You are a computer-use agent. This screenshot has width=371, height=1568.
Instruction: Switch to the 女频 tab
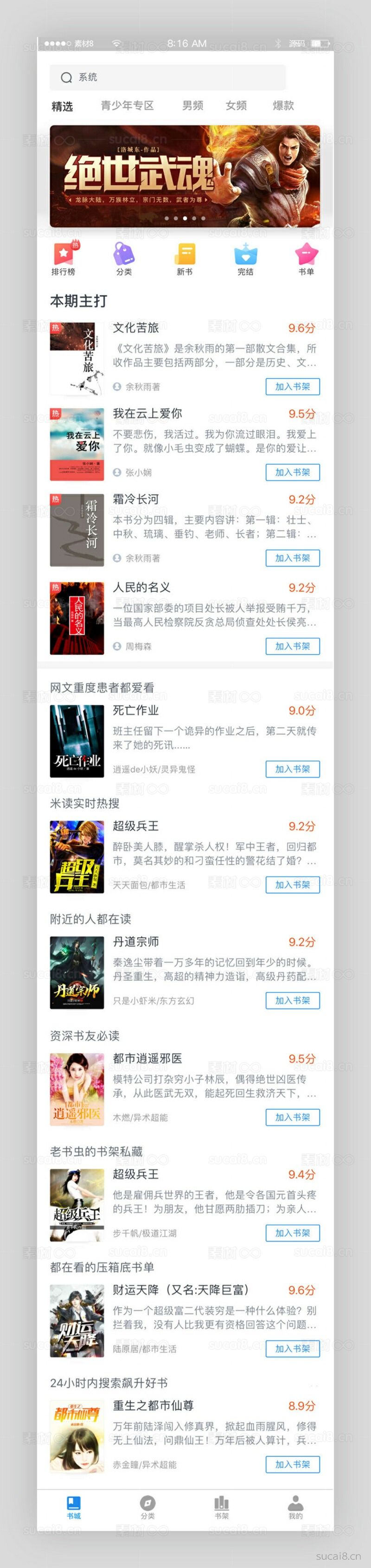click(x=237, y=106)
